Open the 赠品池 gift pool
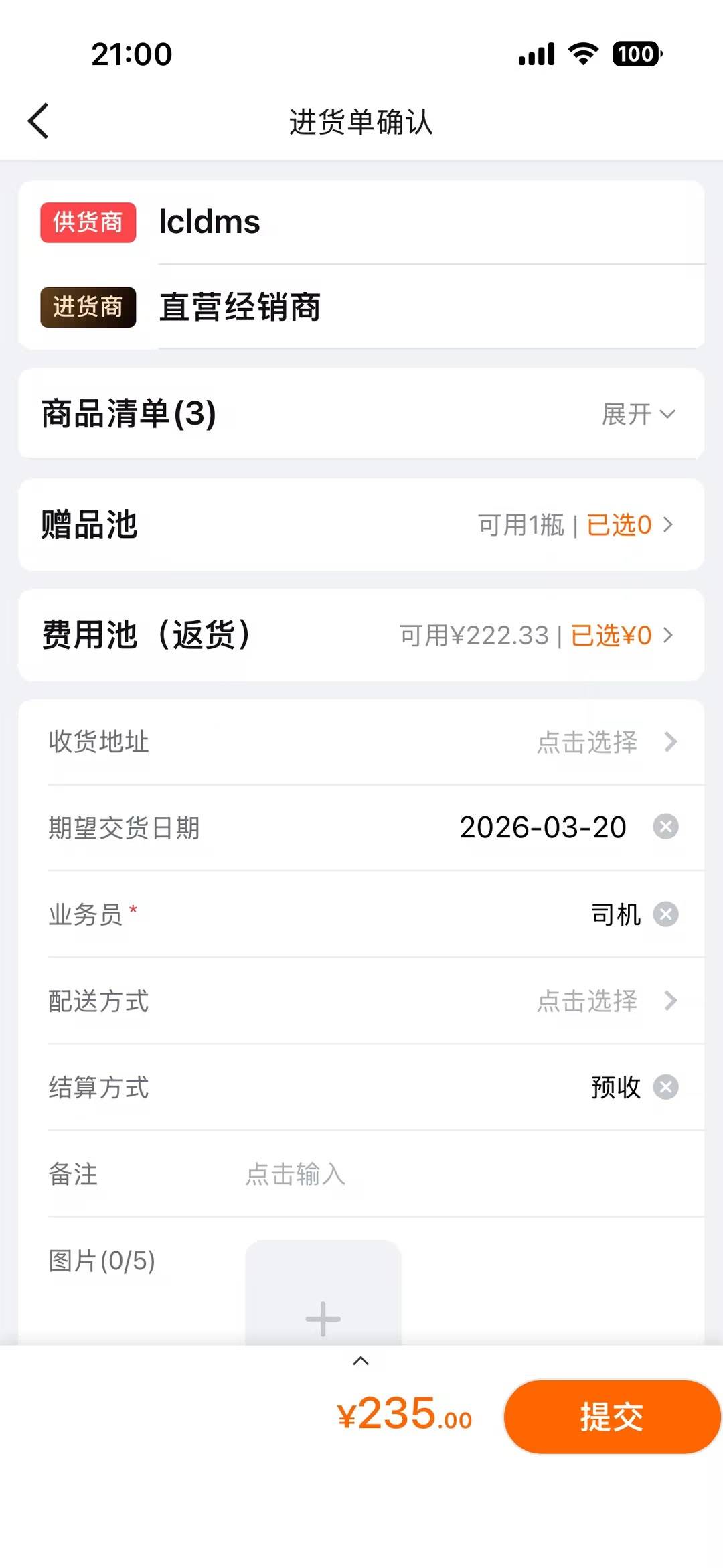723x1568 pixels. (576, 525)
